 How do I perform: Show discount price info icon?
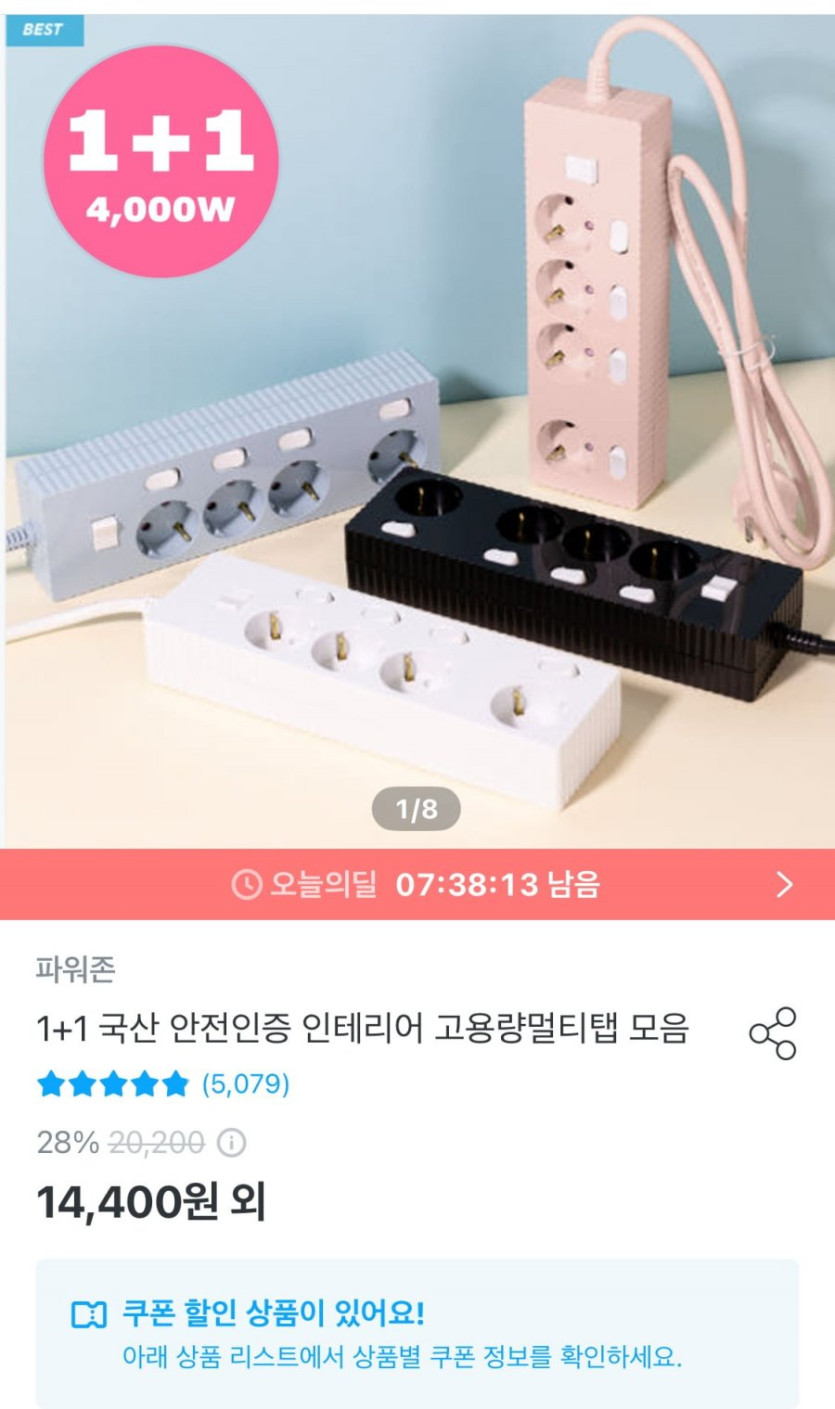(x=232, y=1143)
